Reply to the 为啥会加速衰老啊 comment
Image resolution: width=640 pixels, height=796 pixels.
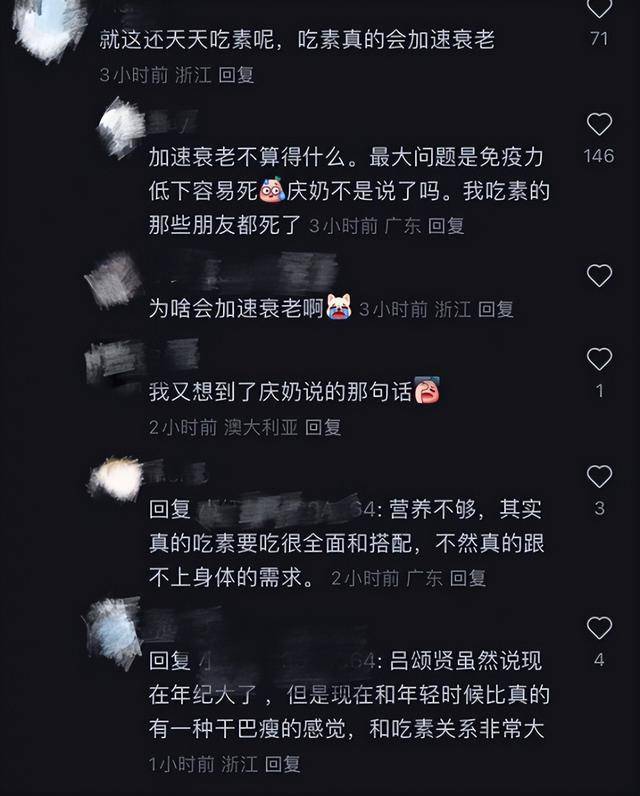[x=496, y=310]
